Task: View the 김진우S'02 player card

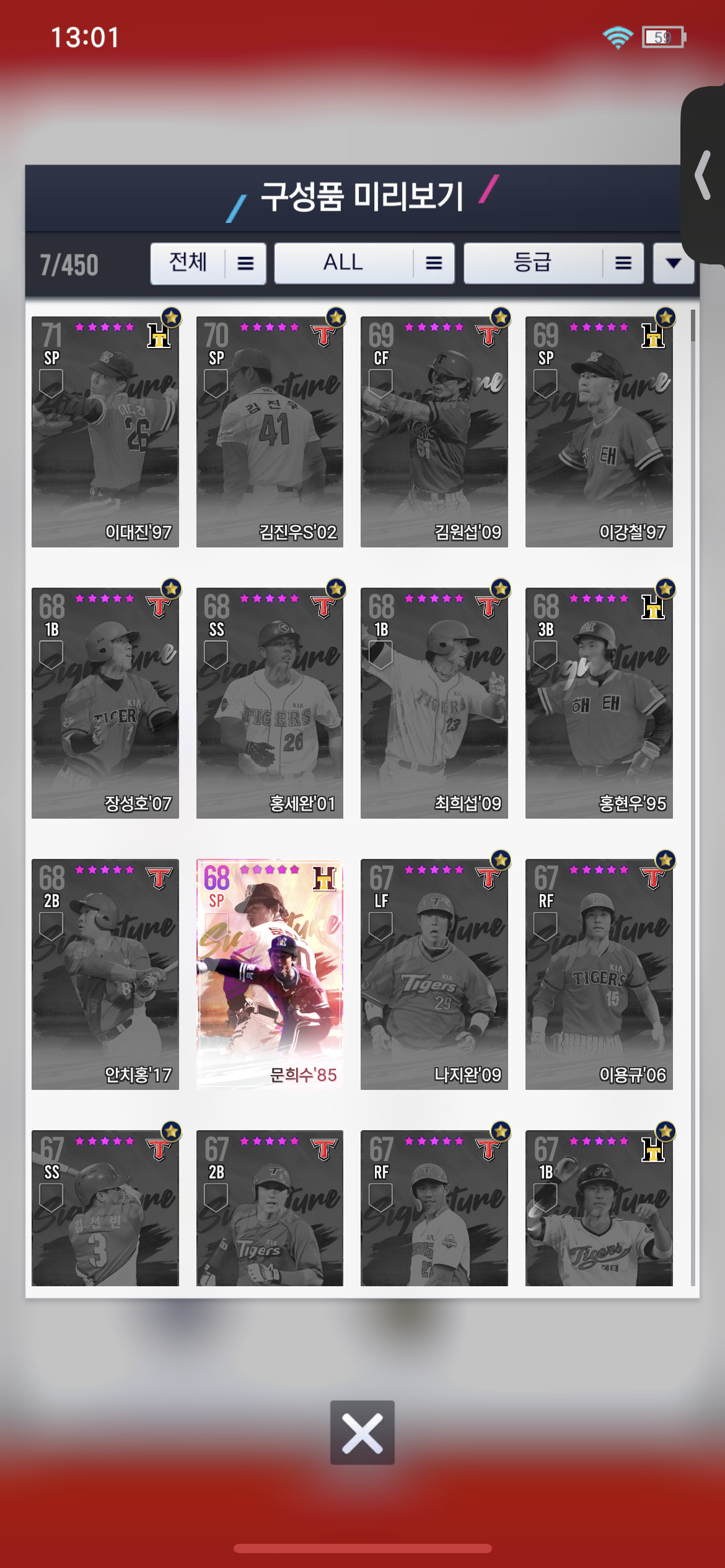Action: (x=270, y=432)
